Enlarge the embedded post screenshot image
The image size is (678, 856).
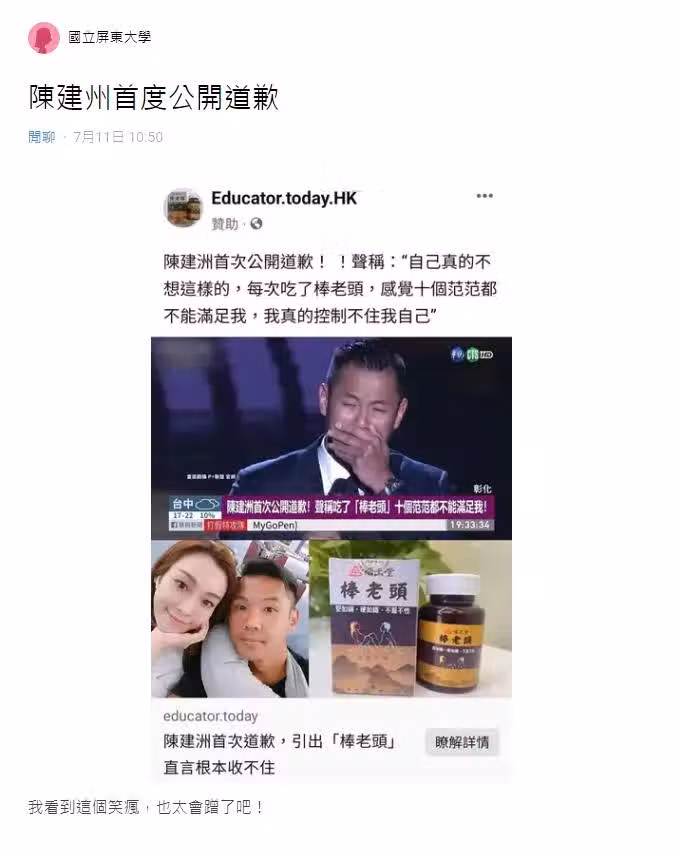coord(331,470)
